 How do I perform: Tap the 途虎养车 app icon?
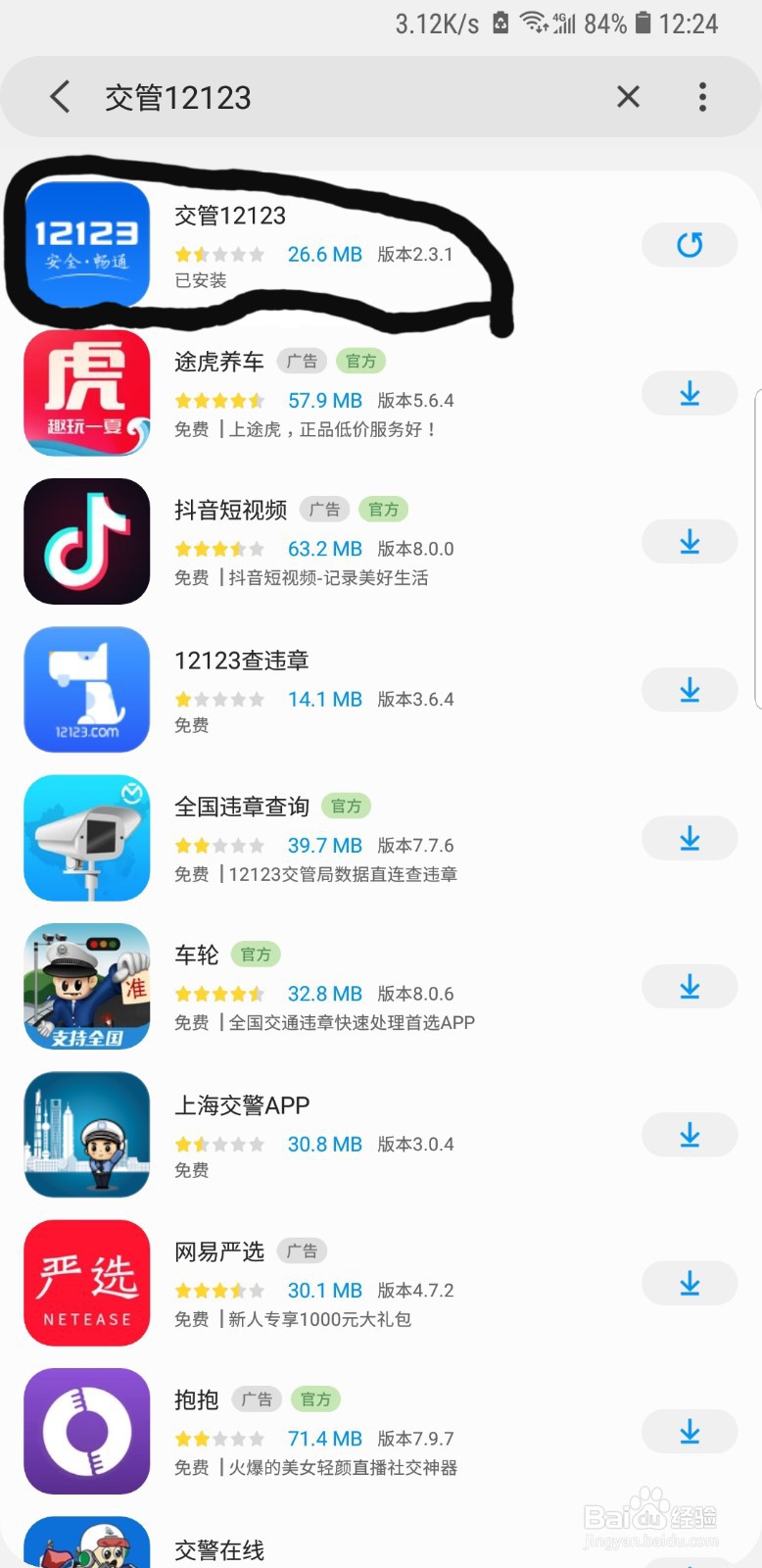pyautogui.click(x=86, y=392)
